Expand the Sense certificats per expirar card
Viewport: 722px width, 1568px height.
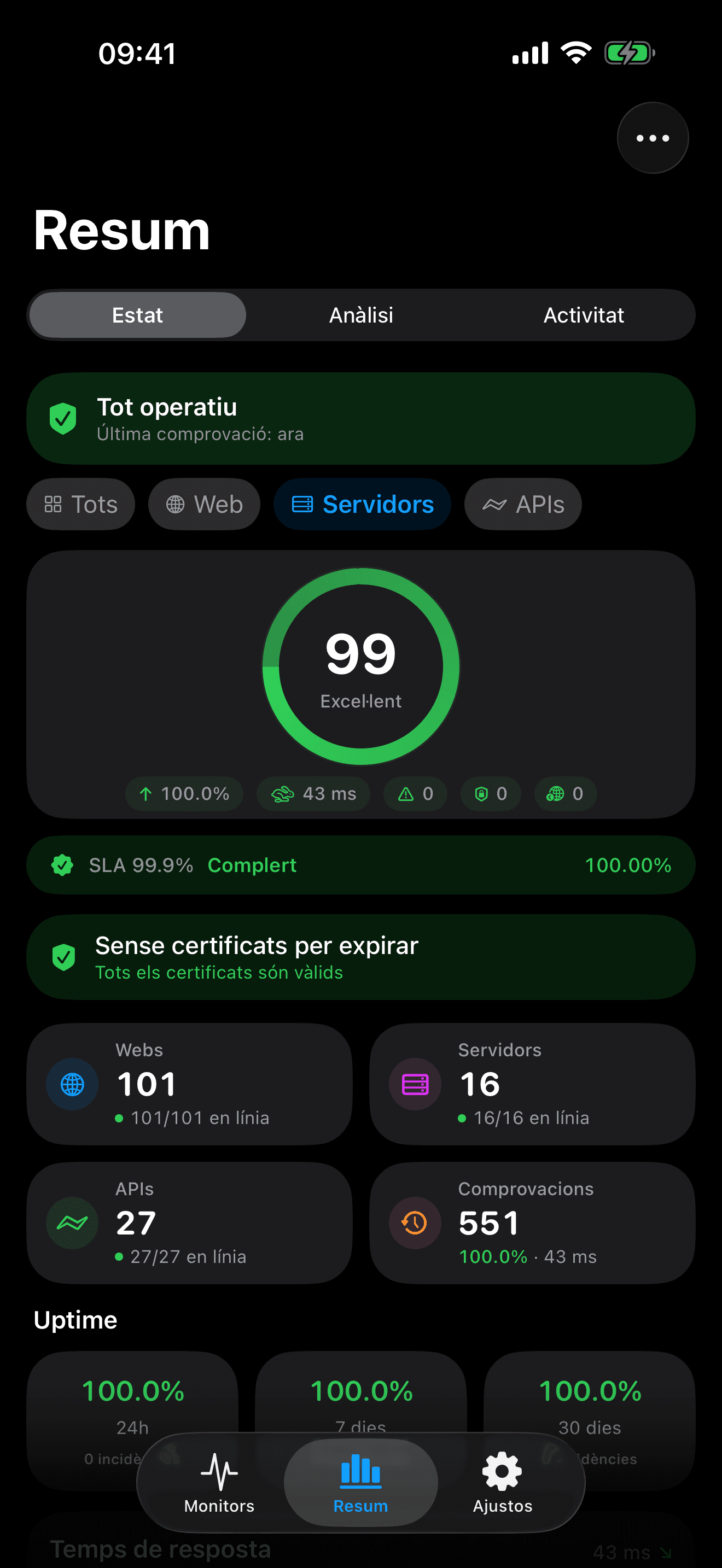click(361, 956)
